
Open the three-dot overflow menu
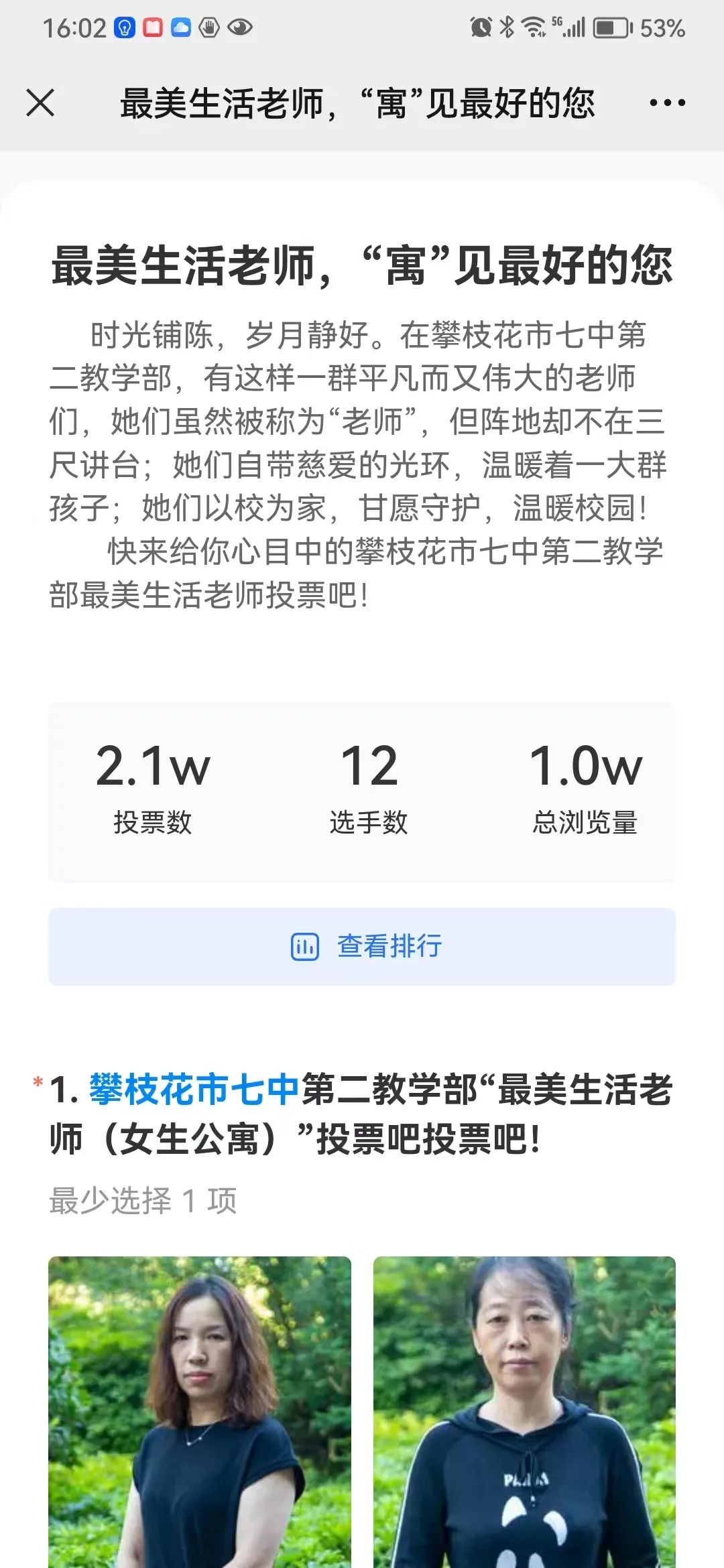667,103
